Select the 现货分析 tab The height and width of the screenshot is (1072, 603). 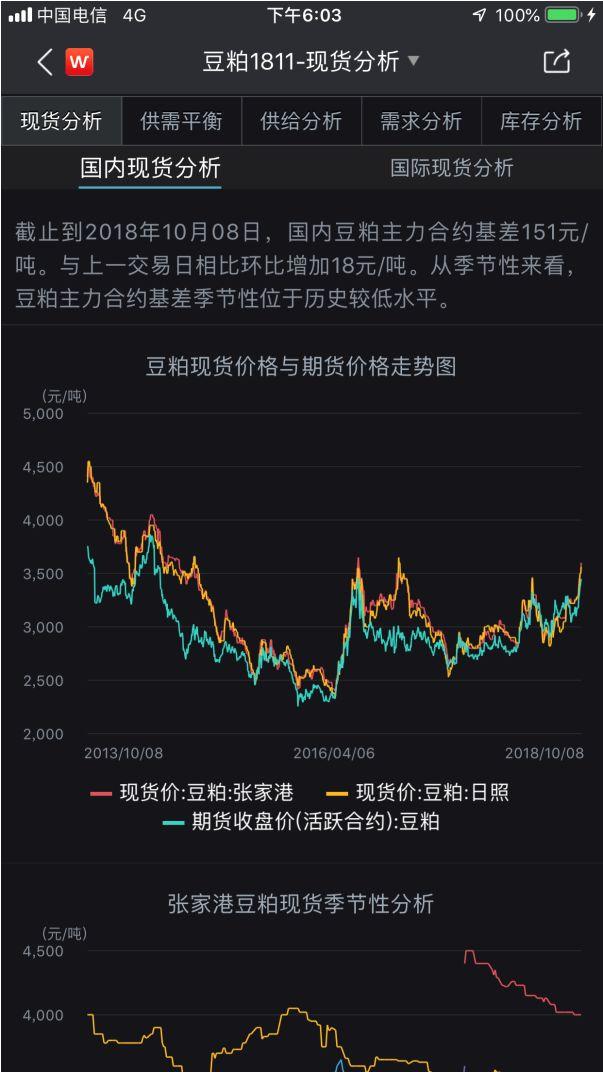click(62, 121)
